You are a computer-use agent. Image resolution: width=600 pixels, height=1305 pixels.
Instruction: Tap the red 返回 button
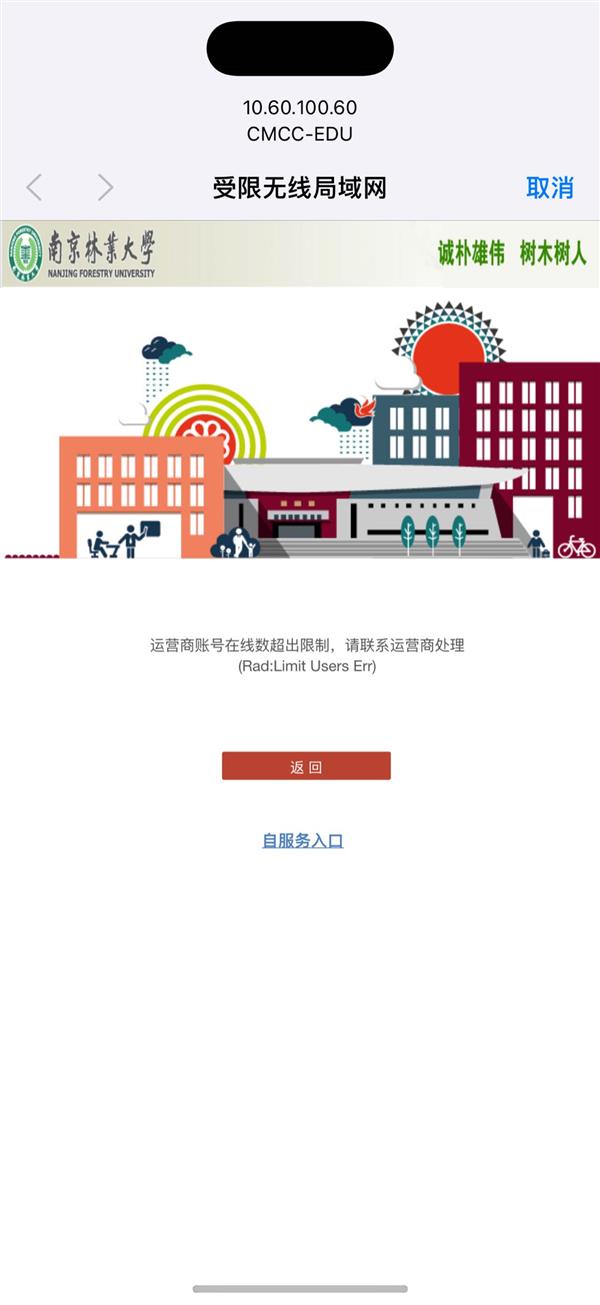tap(306, 767)
